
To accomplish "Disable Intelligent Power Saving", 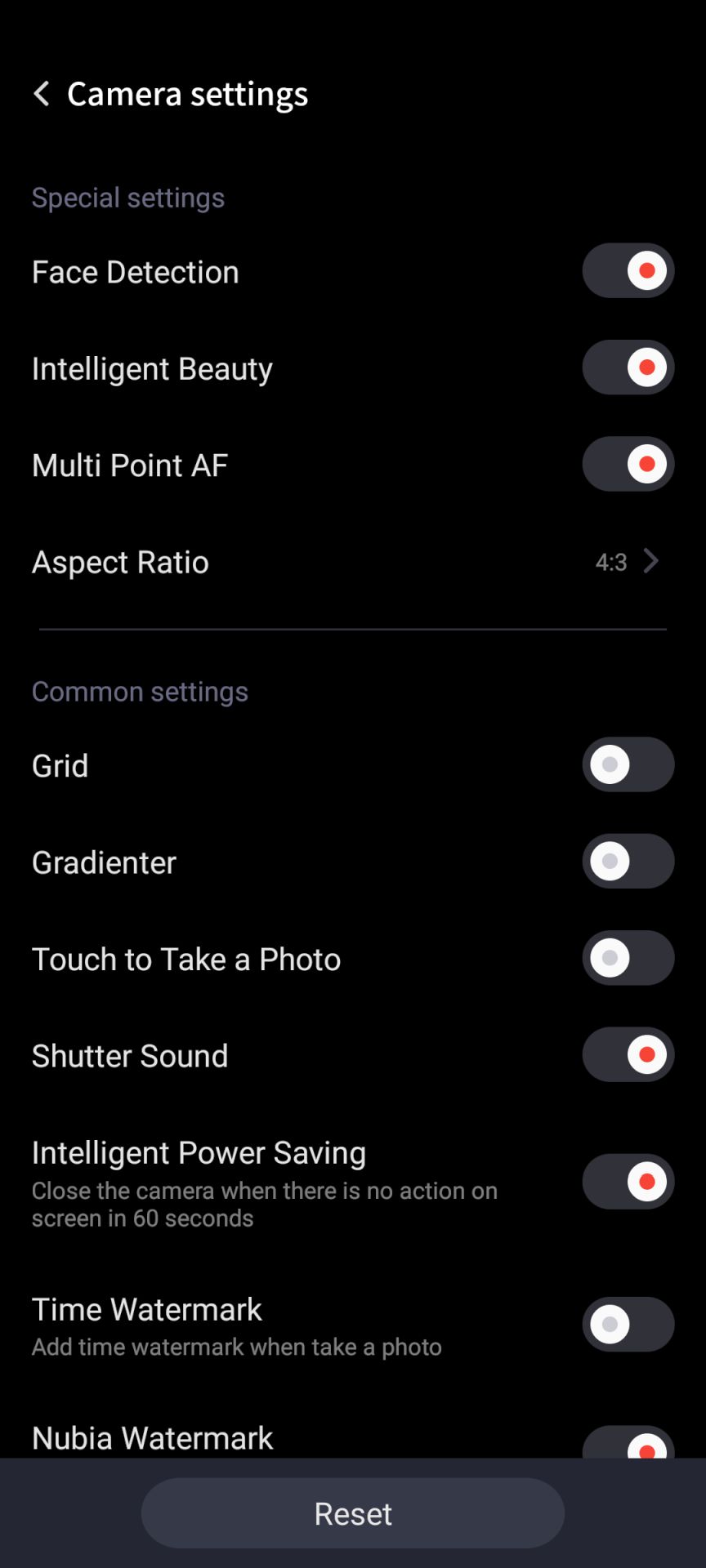I will [628, 1182].
